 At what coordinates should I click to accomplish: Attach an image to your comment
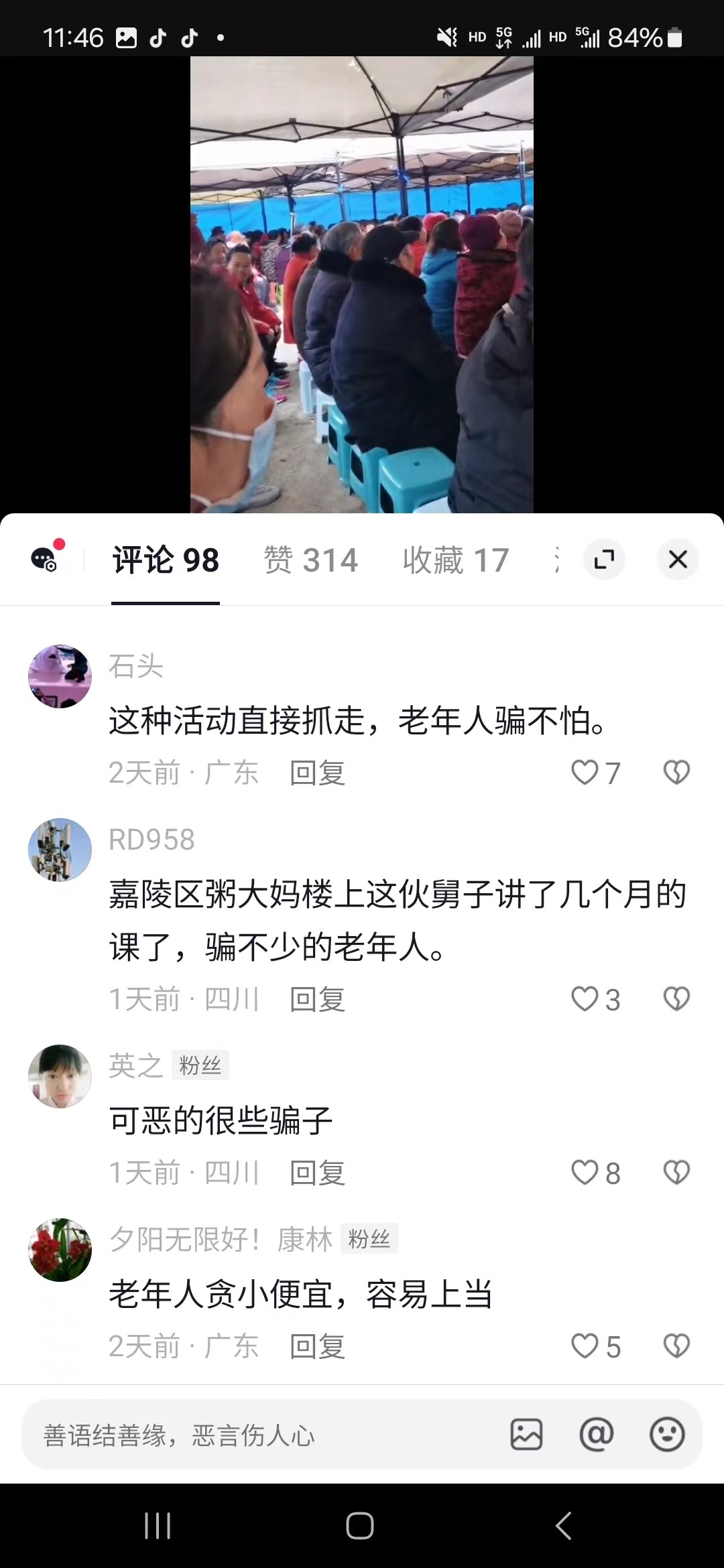(x=526, y=1435)
